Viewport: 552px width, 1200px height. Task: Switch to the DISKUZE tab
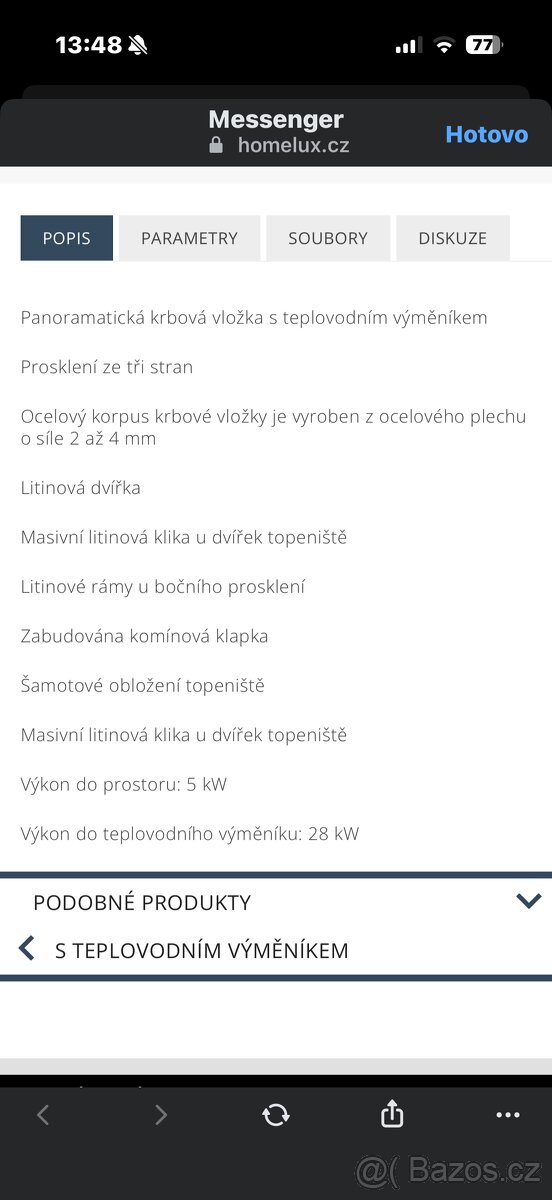[453, 238]
